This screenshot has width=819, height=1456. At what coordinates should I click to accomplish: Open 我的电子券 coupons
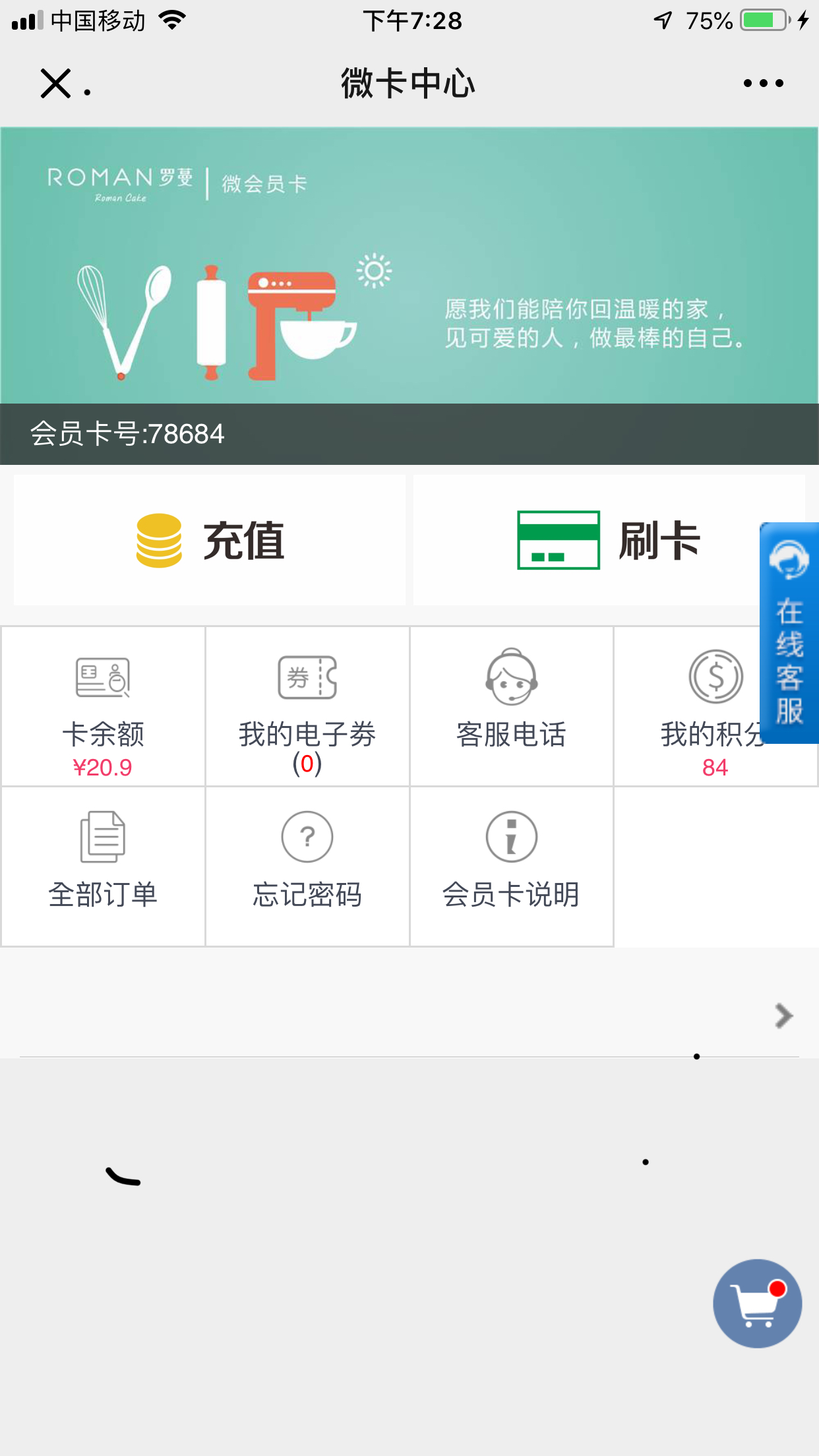click(307, 706)
